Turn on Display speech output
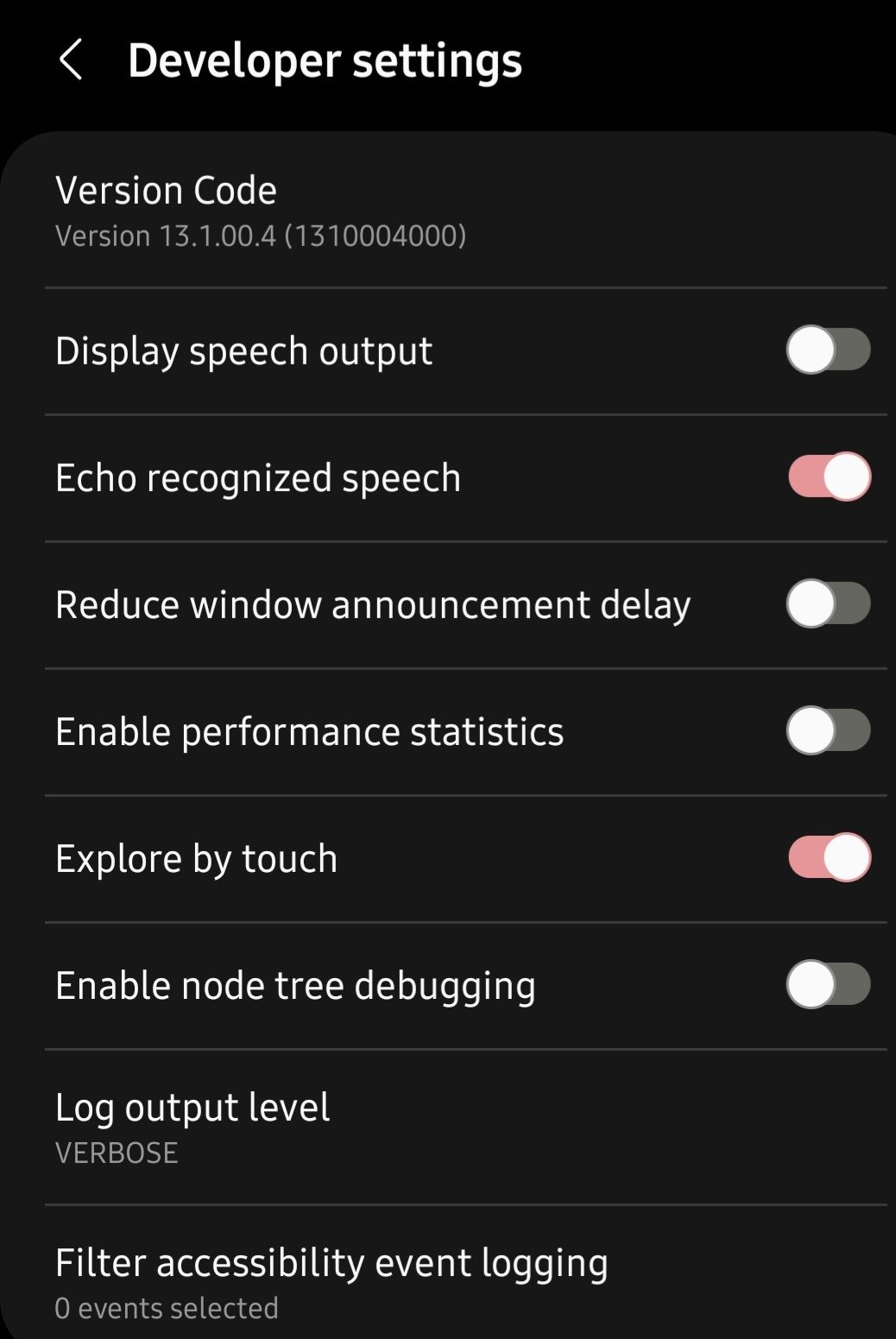Viewport: 896px width, 1339px height. click(x=828, y=351)
